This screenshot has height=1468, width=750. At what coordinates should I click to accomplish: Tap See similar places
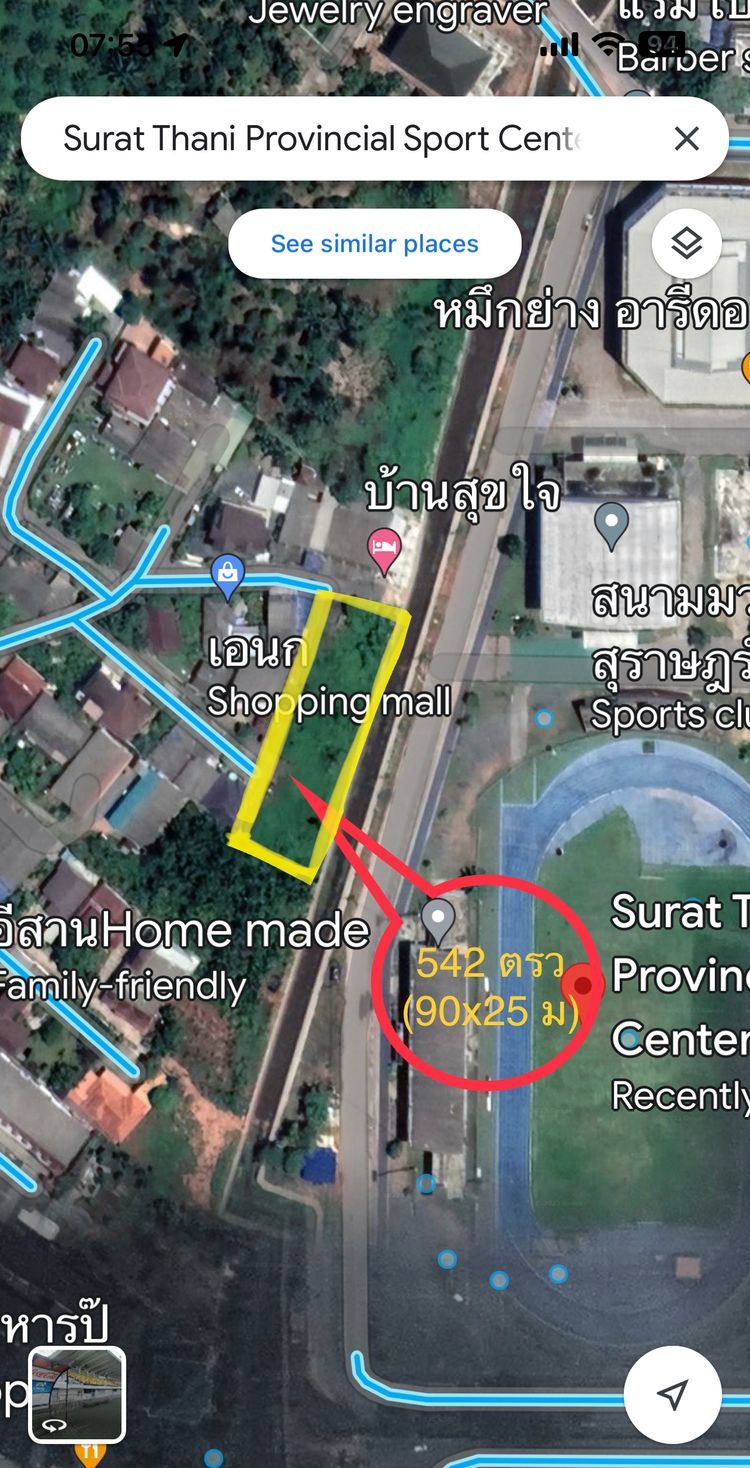[375, 244]
